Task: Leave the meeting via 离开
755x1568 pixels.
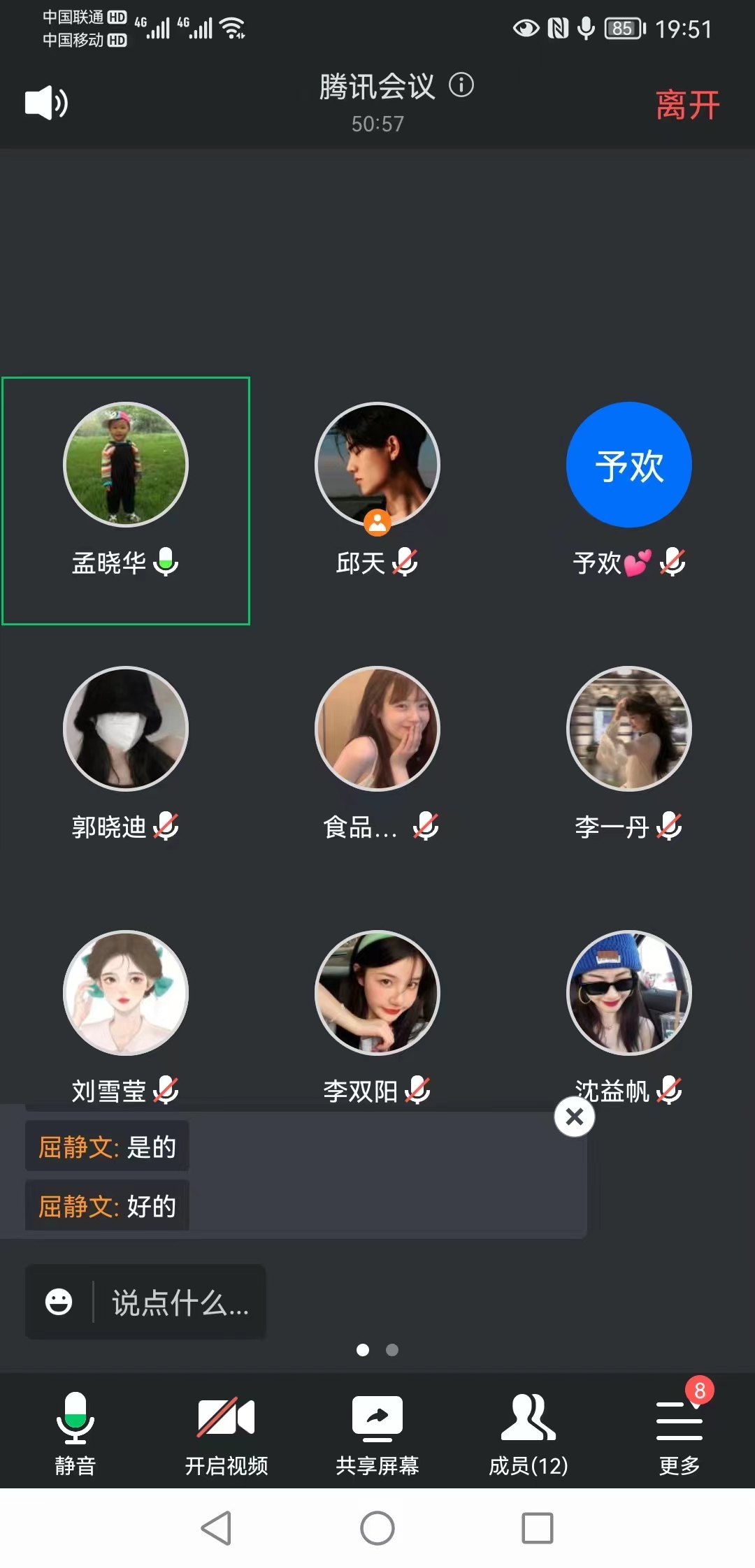Action: tap(687, 106)
